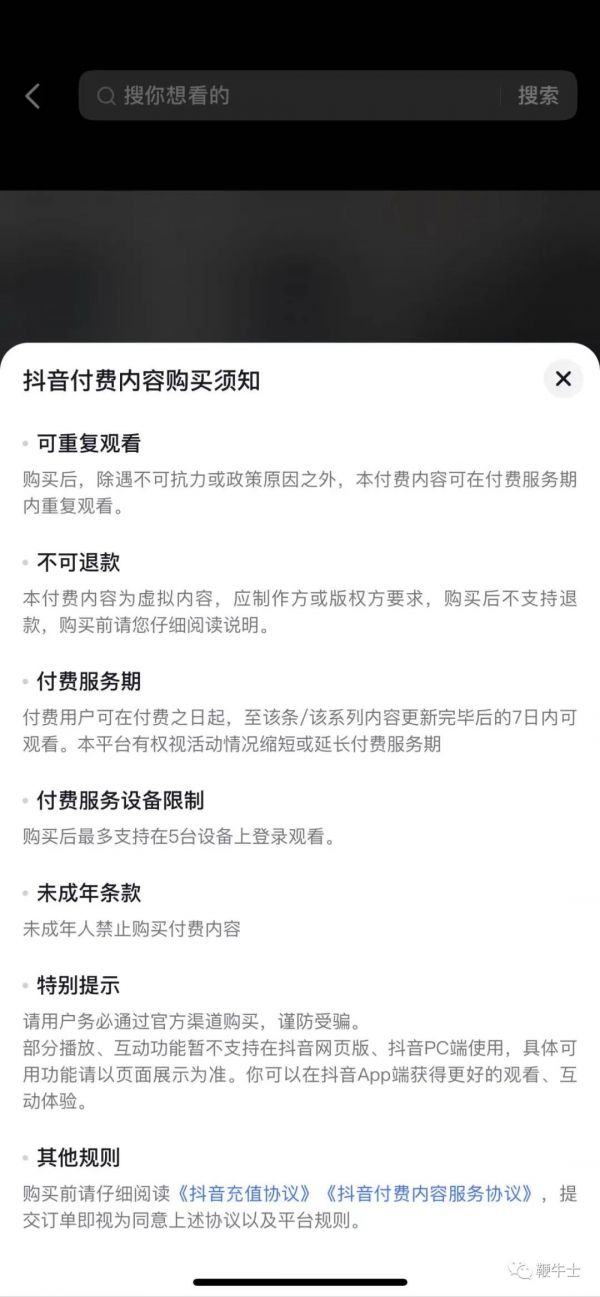Tap the 搜你想看的 search field

click(x=290, y=96)
